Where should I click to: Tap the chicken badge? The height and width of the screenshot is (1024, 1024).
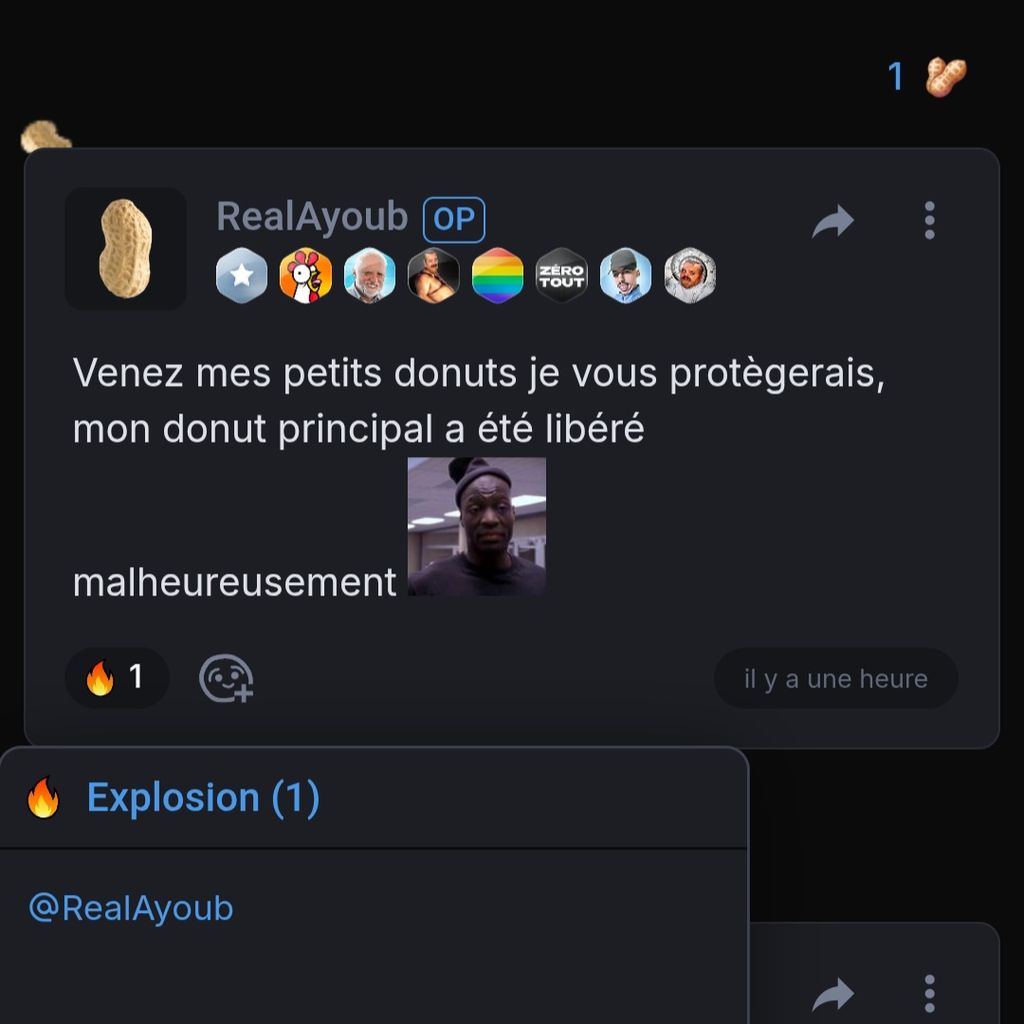[305, 275]
